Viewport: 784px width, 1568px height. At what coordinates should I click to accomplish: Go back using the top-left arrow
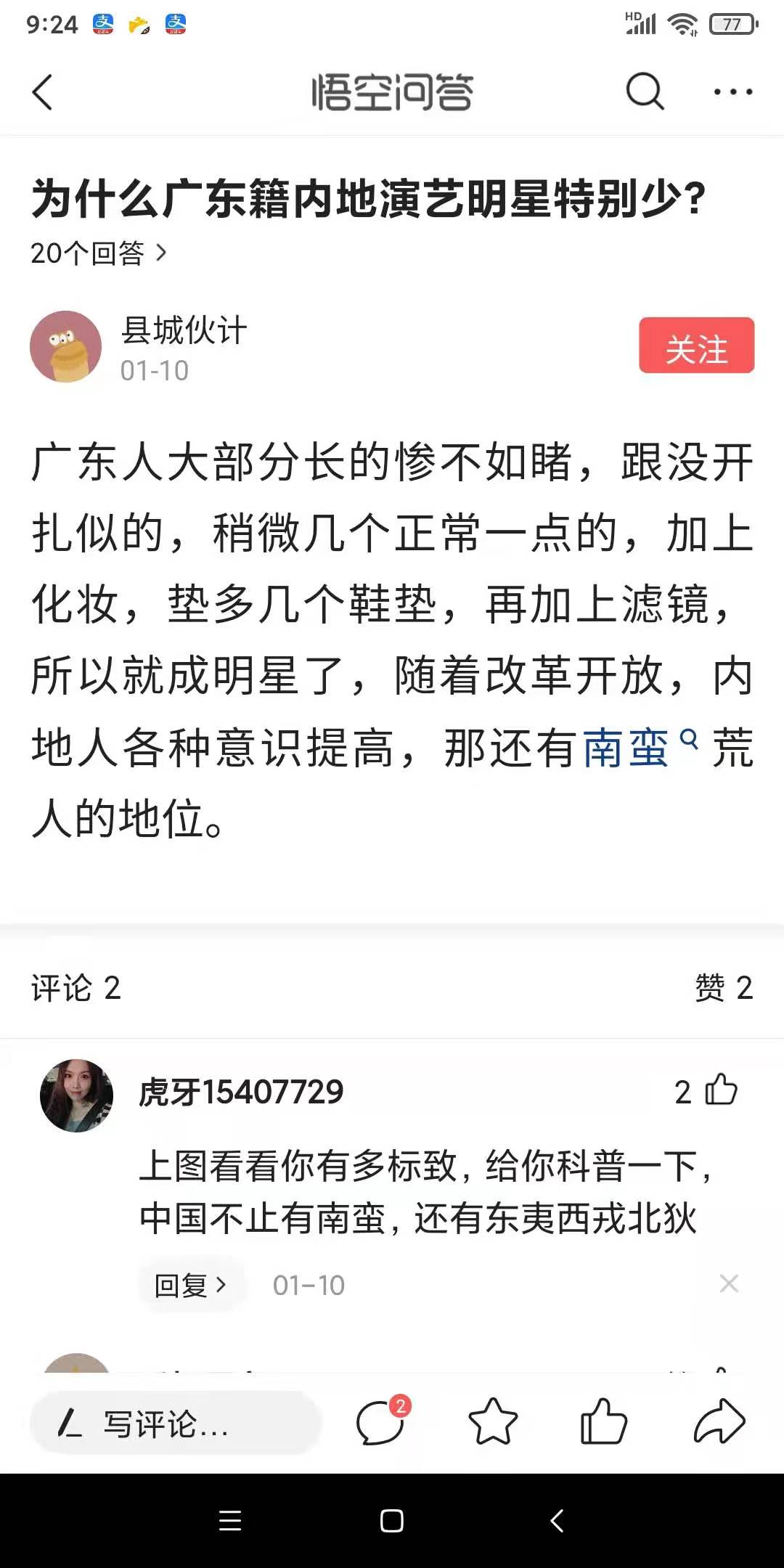[43, 92]
